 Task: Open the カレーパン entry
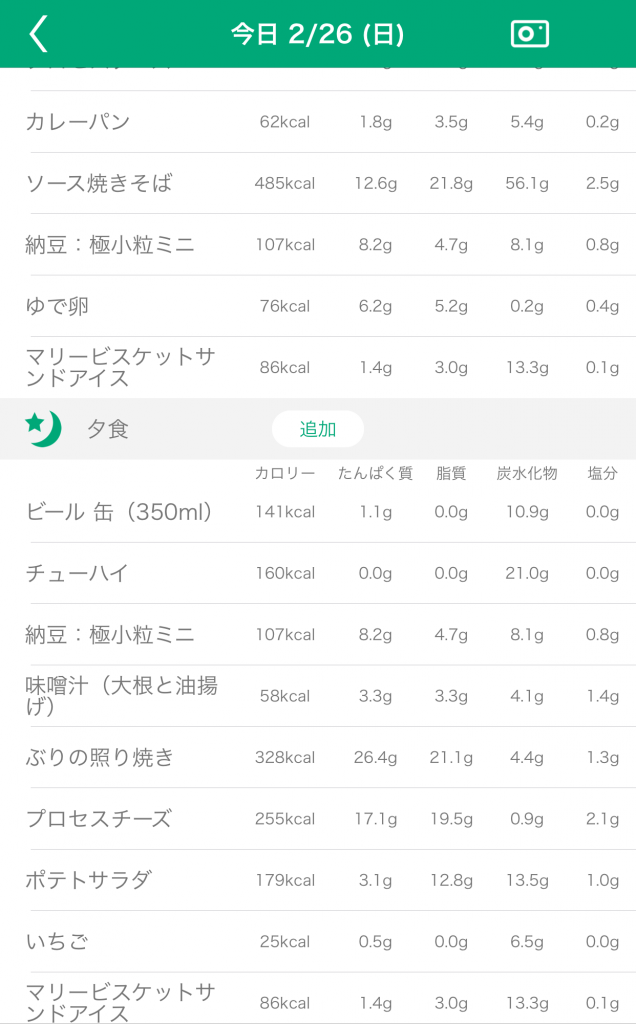pyautogui.click(x=318, y=122)
